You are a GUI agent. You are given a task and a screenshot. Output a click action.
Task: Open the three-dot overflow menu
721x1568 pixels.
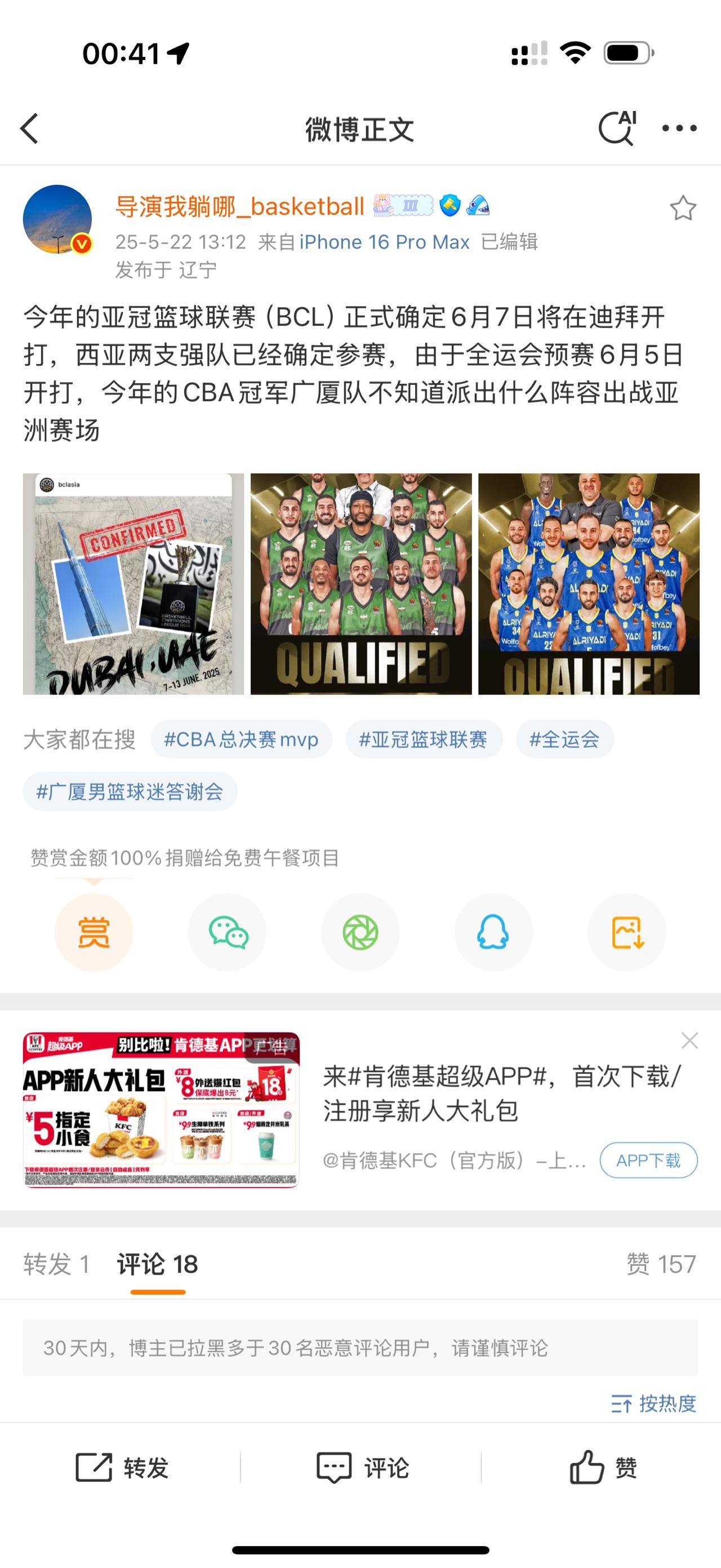point(679,129)
